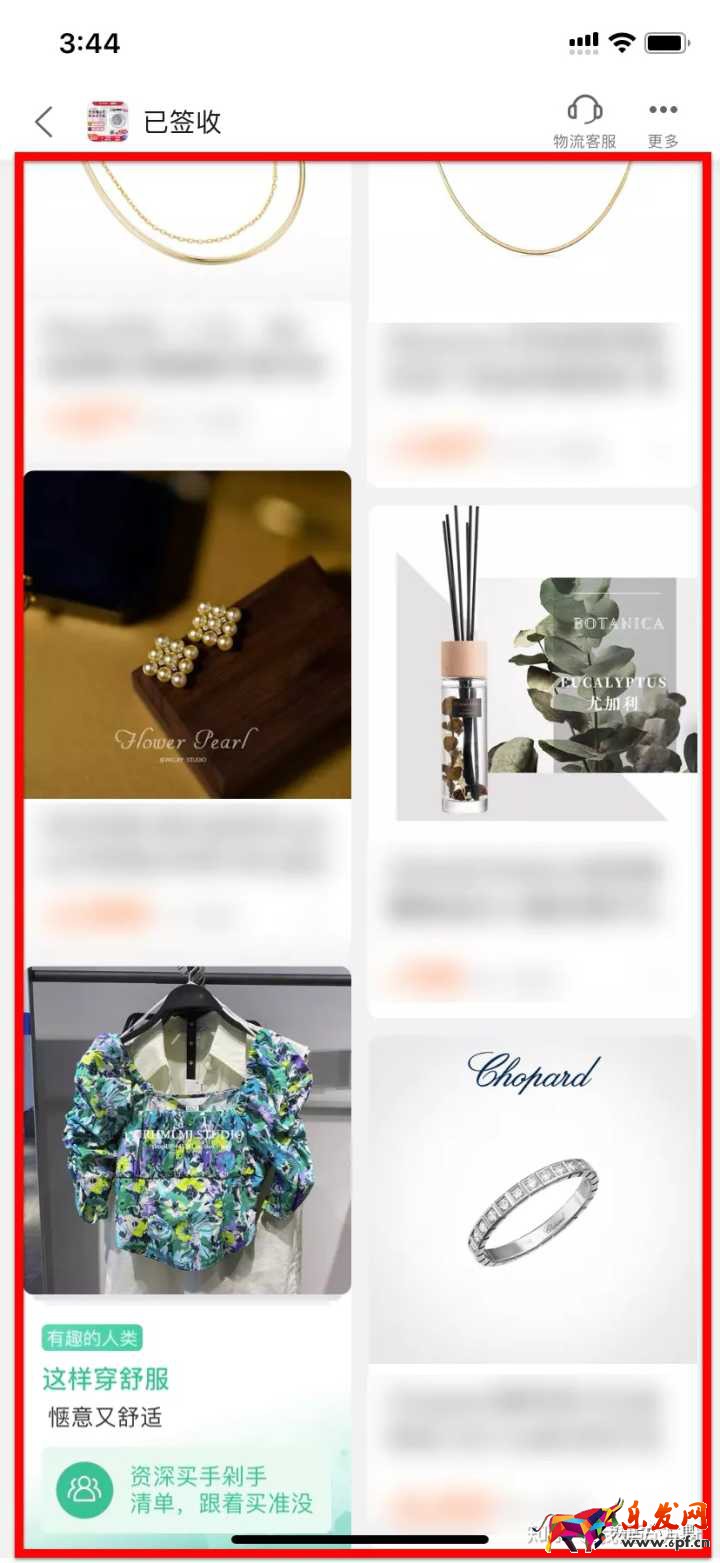Screen dimensions: 720x1563
Task: Open 物流客服 logistics customer service
Action: [x=585, y=122]
